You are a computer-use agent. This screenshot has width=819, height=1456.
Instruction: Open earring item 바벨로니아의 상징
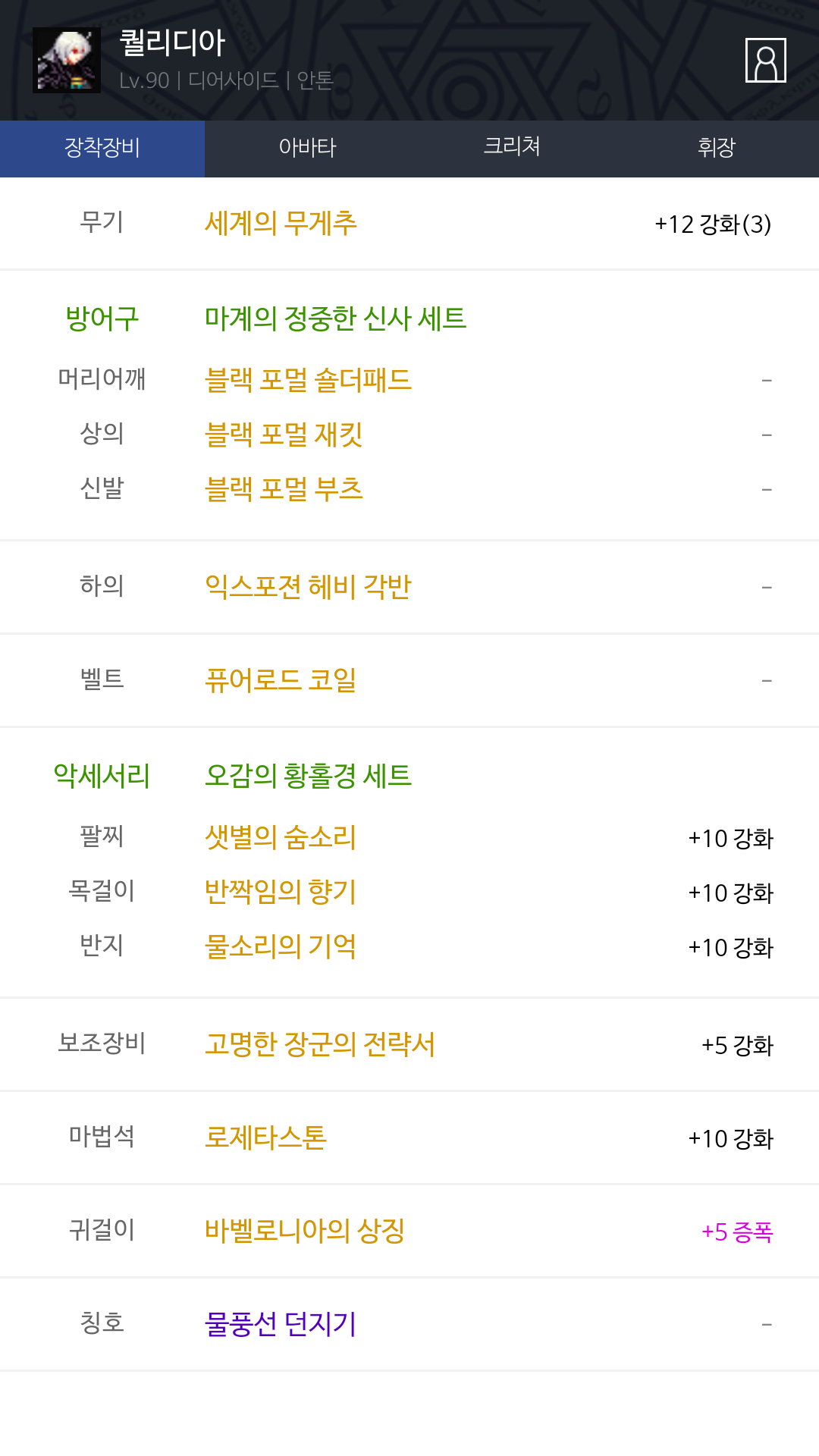click(305, 1232)
